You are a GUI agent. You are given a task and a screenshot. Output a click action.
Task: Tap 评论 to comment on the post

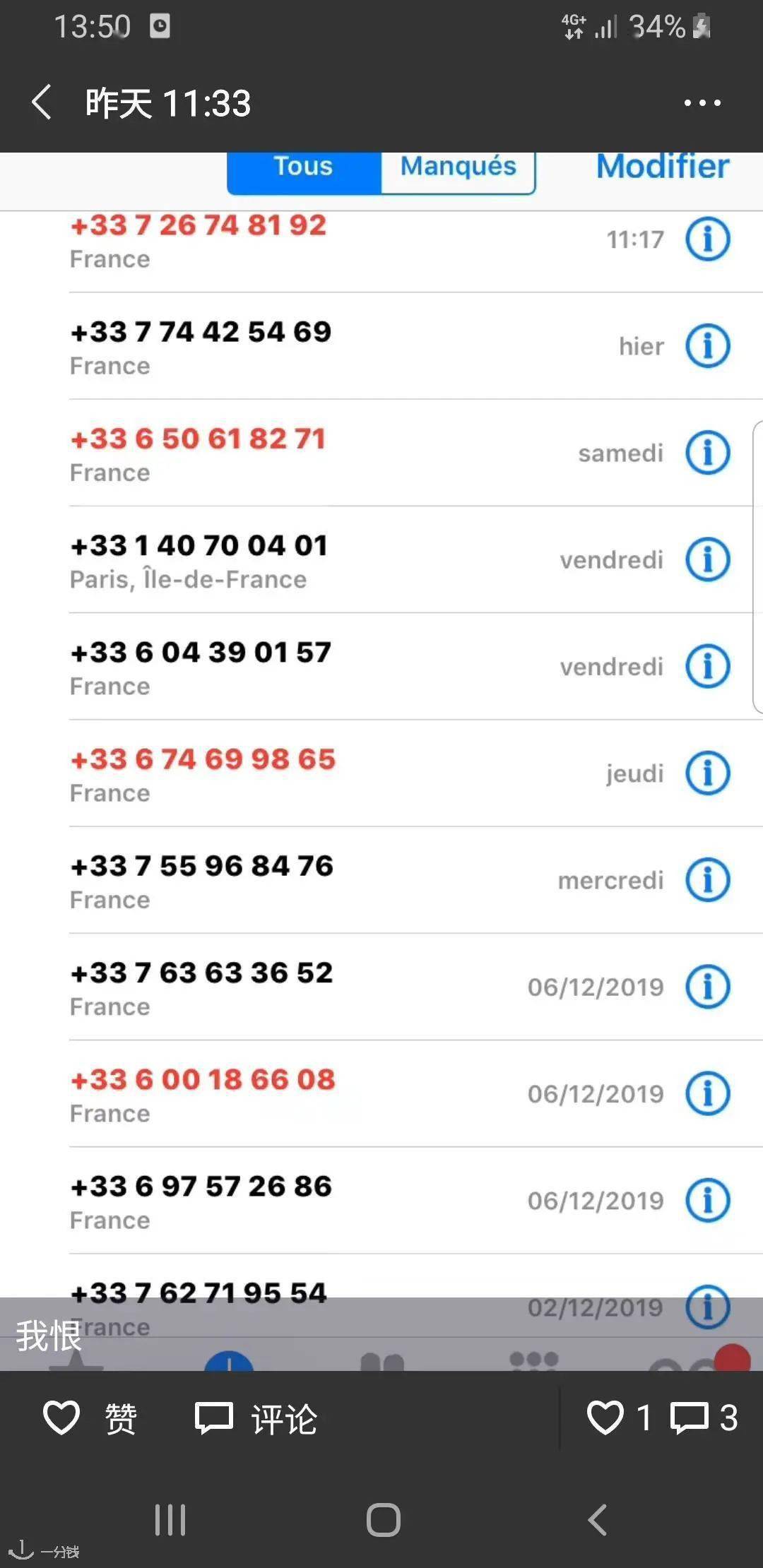coord(256,1418)
